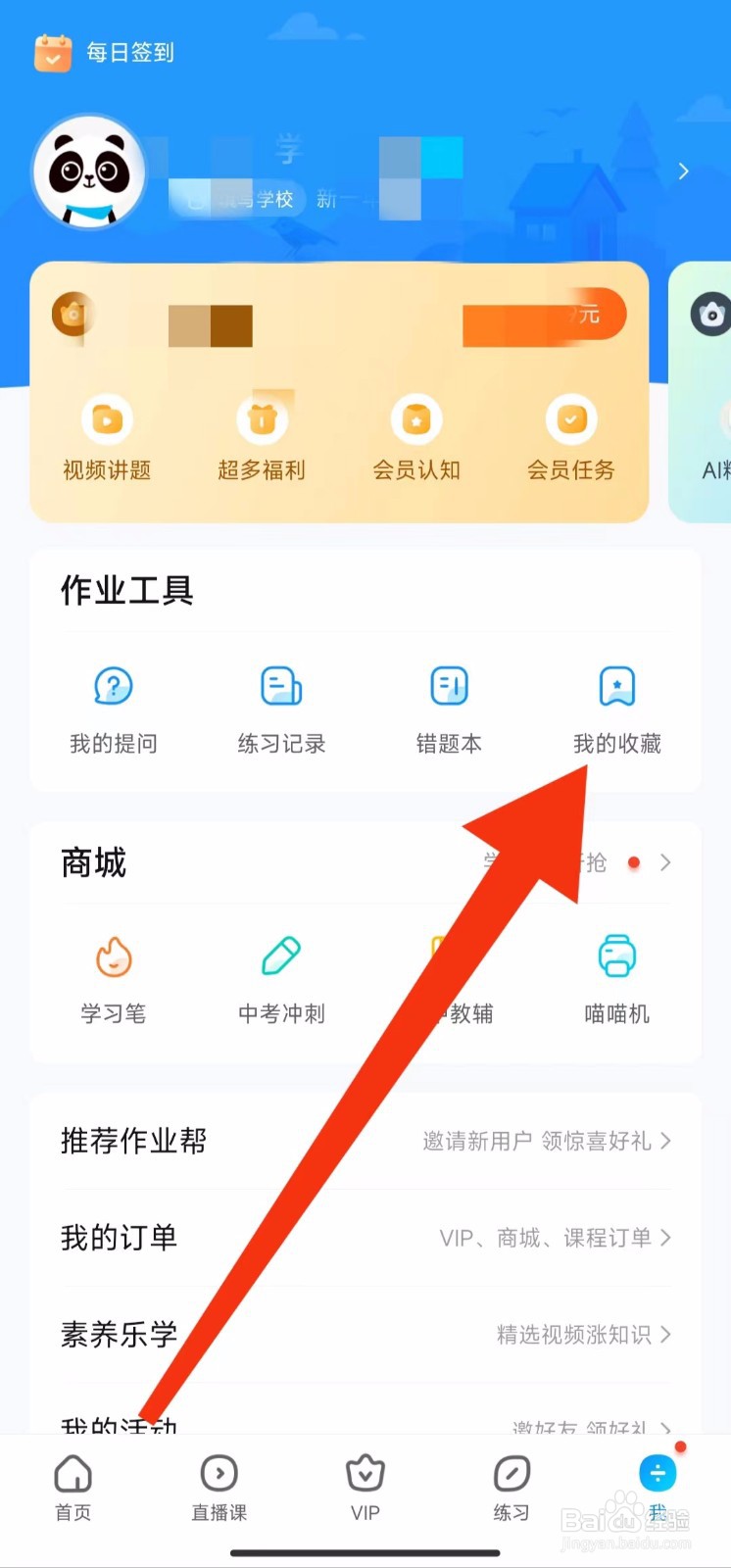Open the 视频讲题 feature icon

coord(107,418)
